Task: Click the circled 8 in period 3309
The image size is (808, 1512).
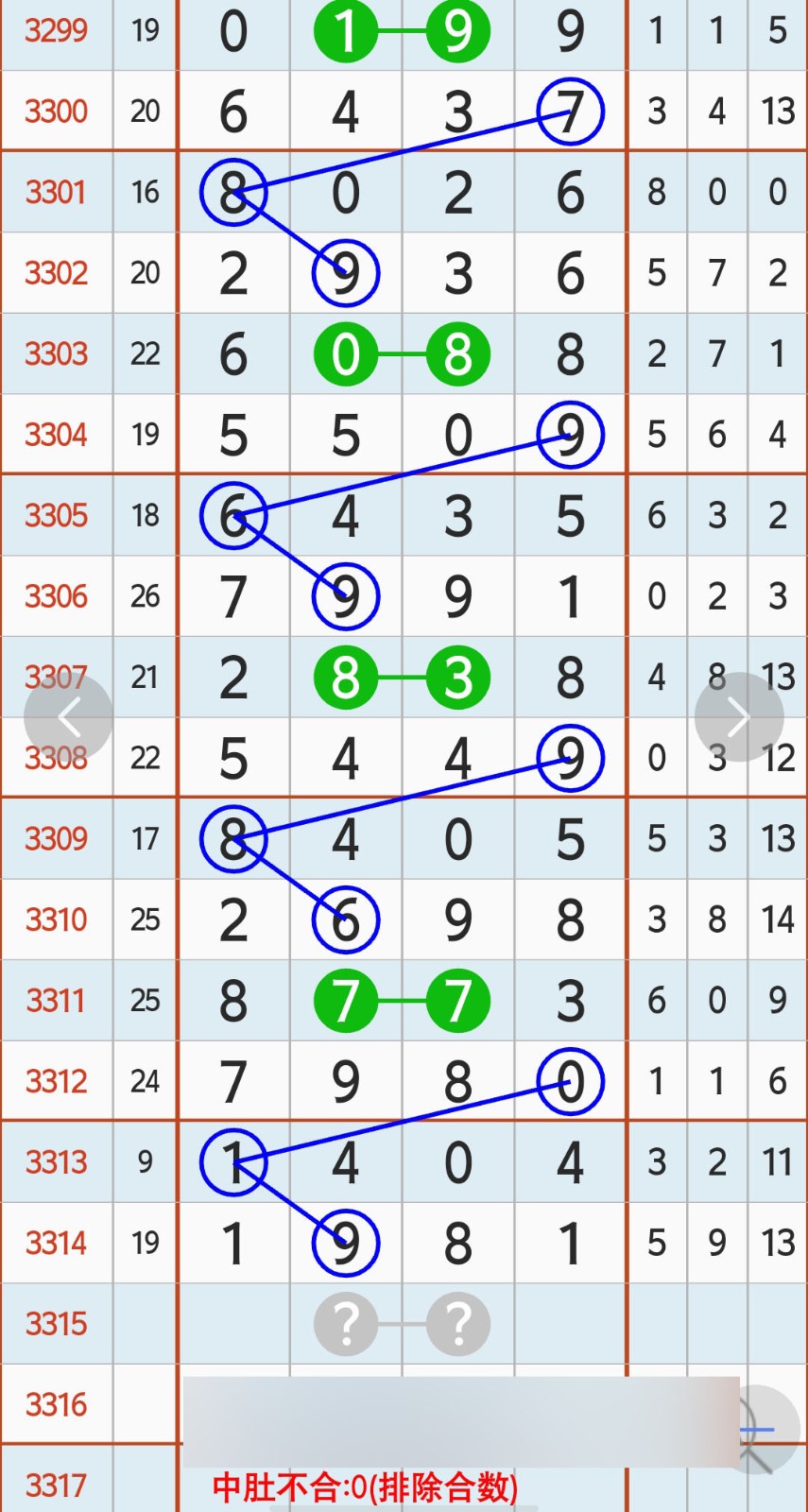Action: tap(232, 839)
